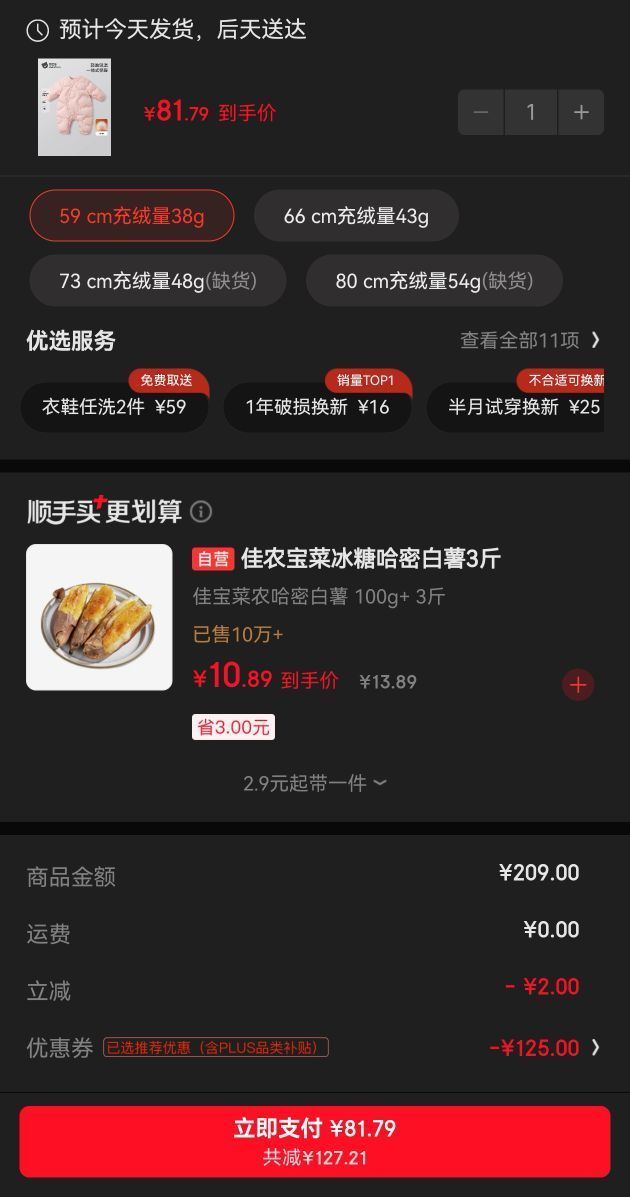Add 1年破损换新 ¥16 service
The image size is (630, 1197).
(x=318, y=406)
